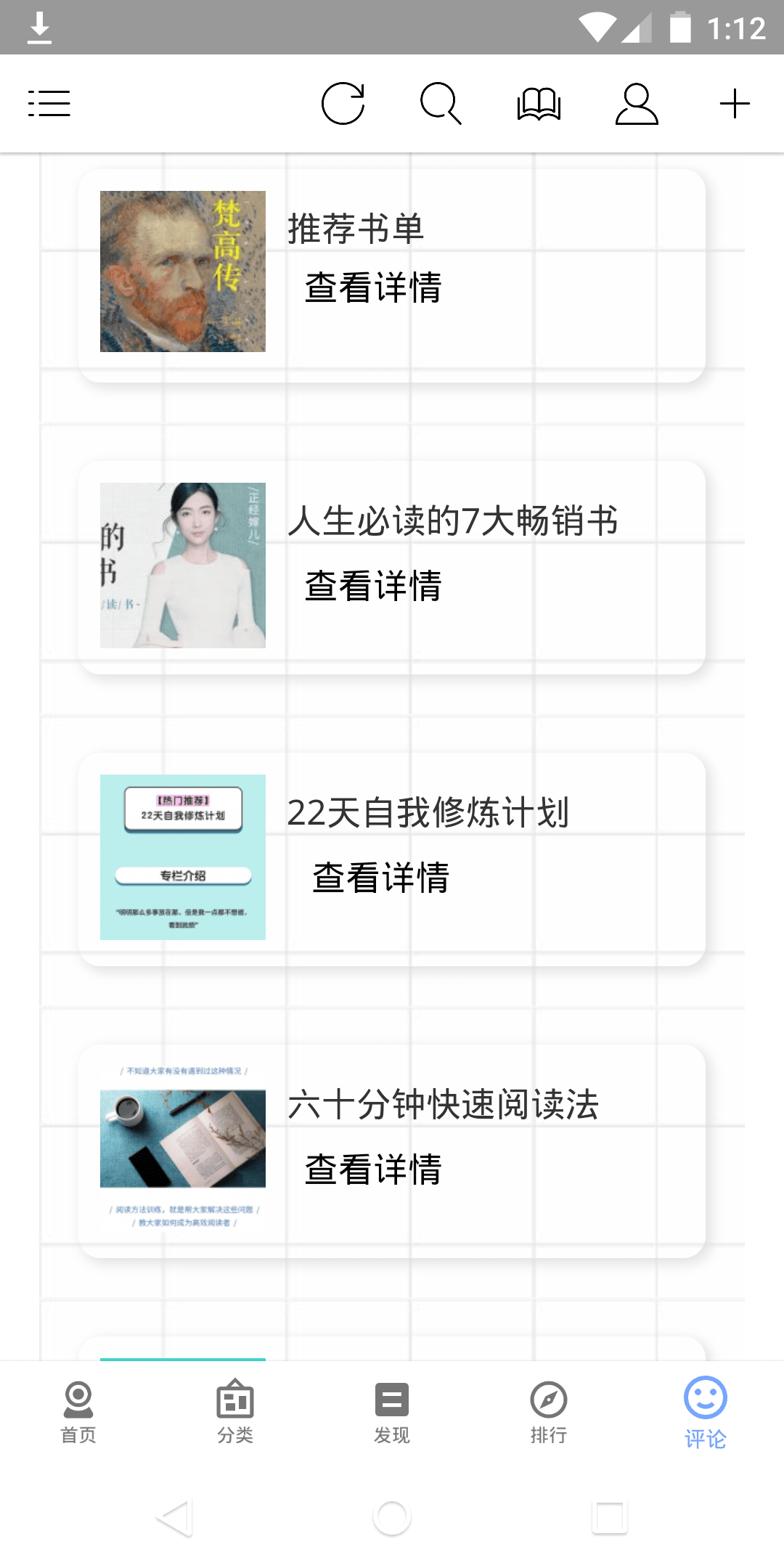Refresh the page content
The image size is (784, 1568).
(x=343, y=103)
